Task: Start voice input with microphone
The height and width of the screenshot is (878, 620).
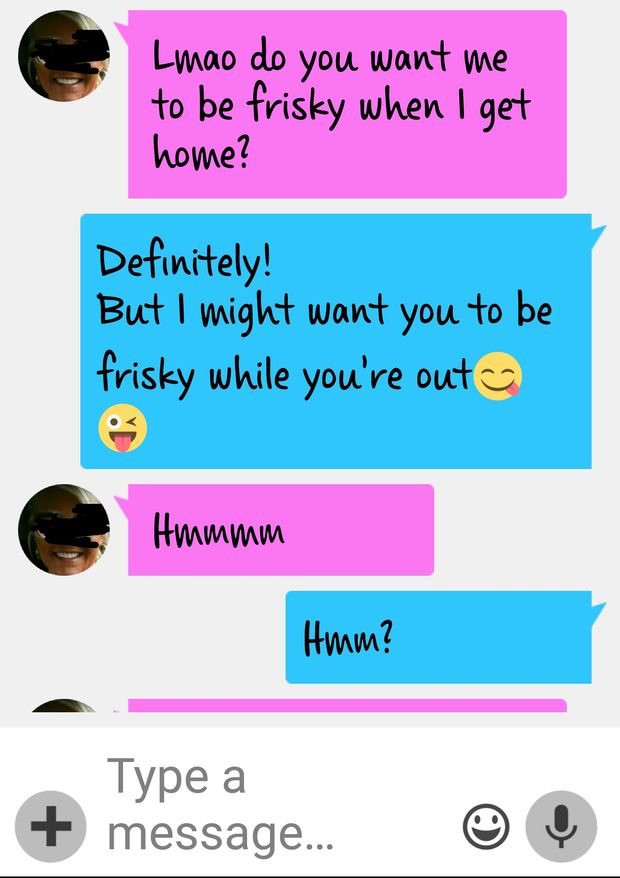Action: 561,827
